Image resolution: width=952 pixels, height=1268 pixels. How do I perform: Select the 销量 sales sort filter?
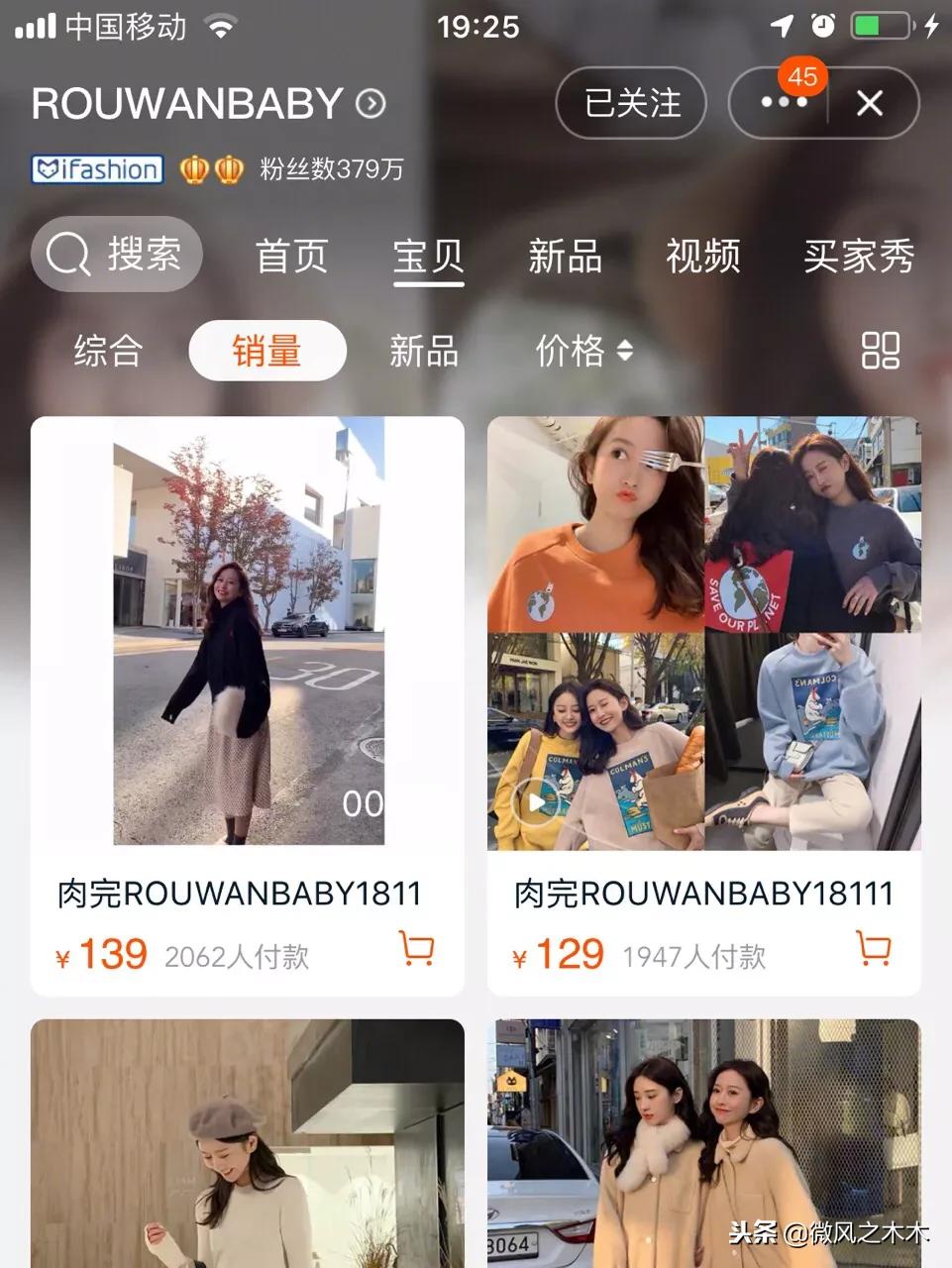[265, 351]
